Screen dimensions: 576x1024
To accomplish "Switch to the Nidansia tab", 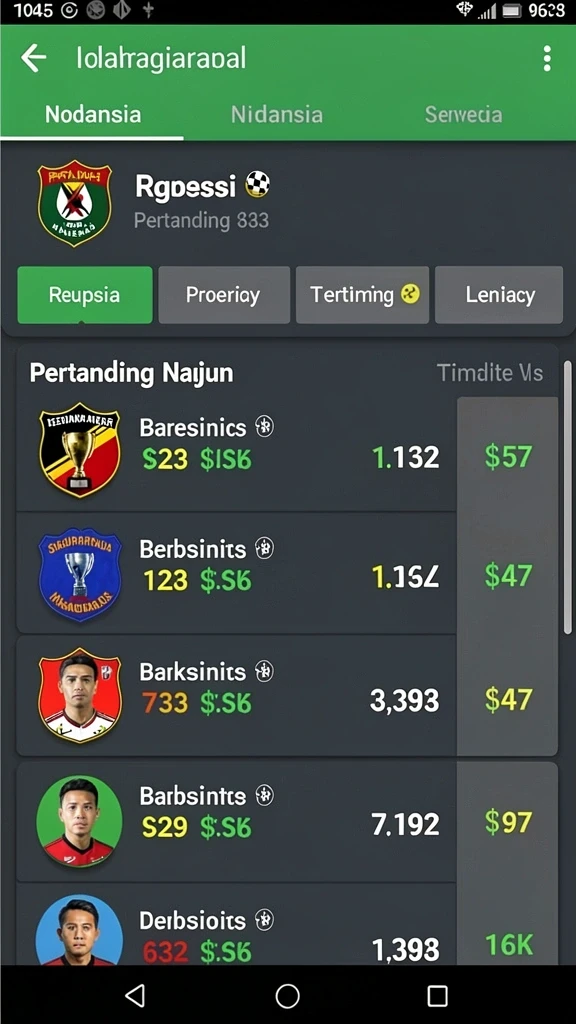I will tap(277, 115).
